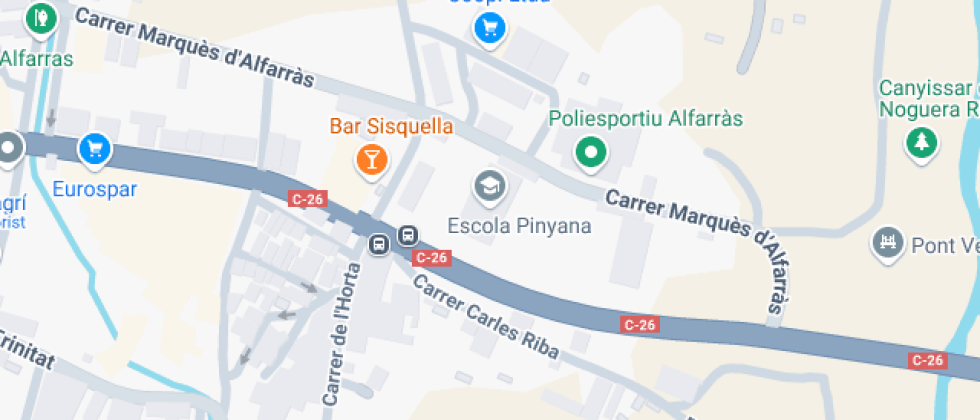Open the Canyissar Noguera park marker

point(919,143)
